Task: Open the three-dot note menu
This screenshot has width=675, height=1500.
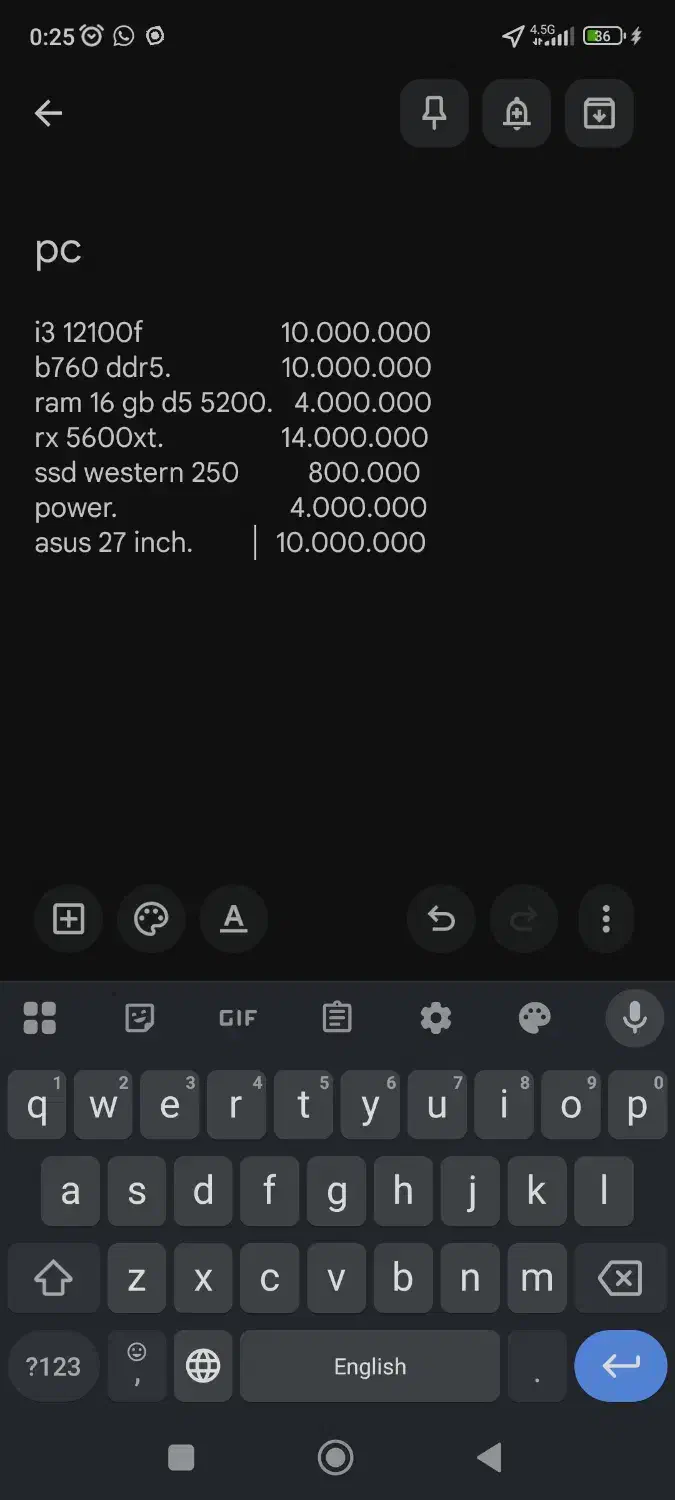Action: coord(606,918)
